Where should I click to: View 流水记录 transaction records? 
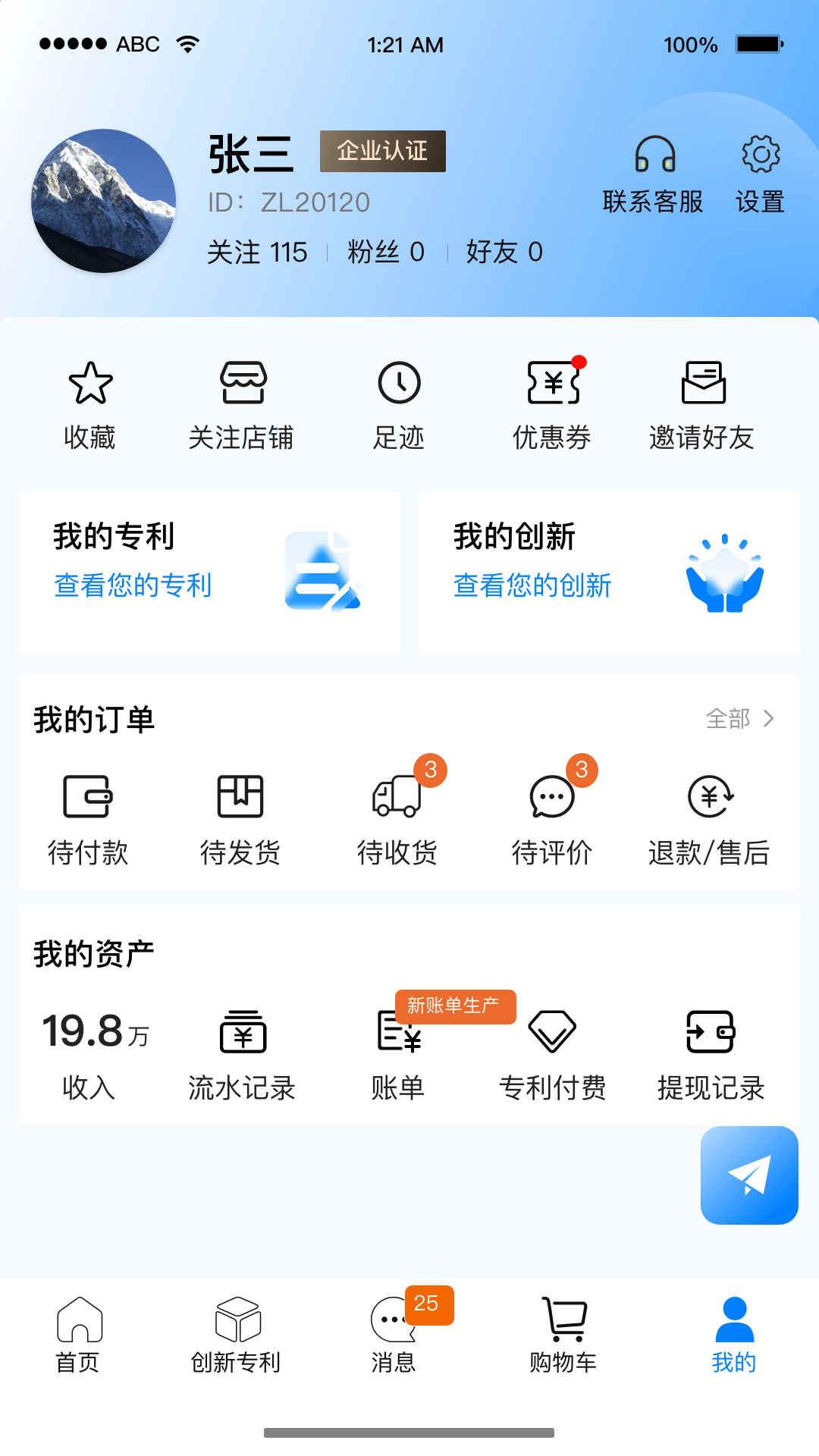point(242,1054)
